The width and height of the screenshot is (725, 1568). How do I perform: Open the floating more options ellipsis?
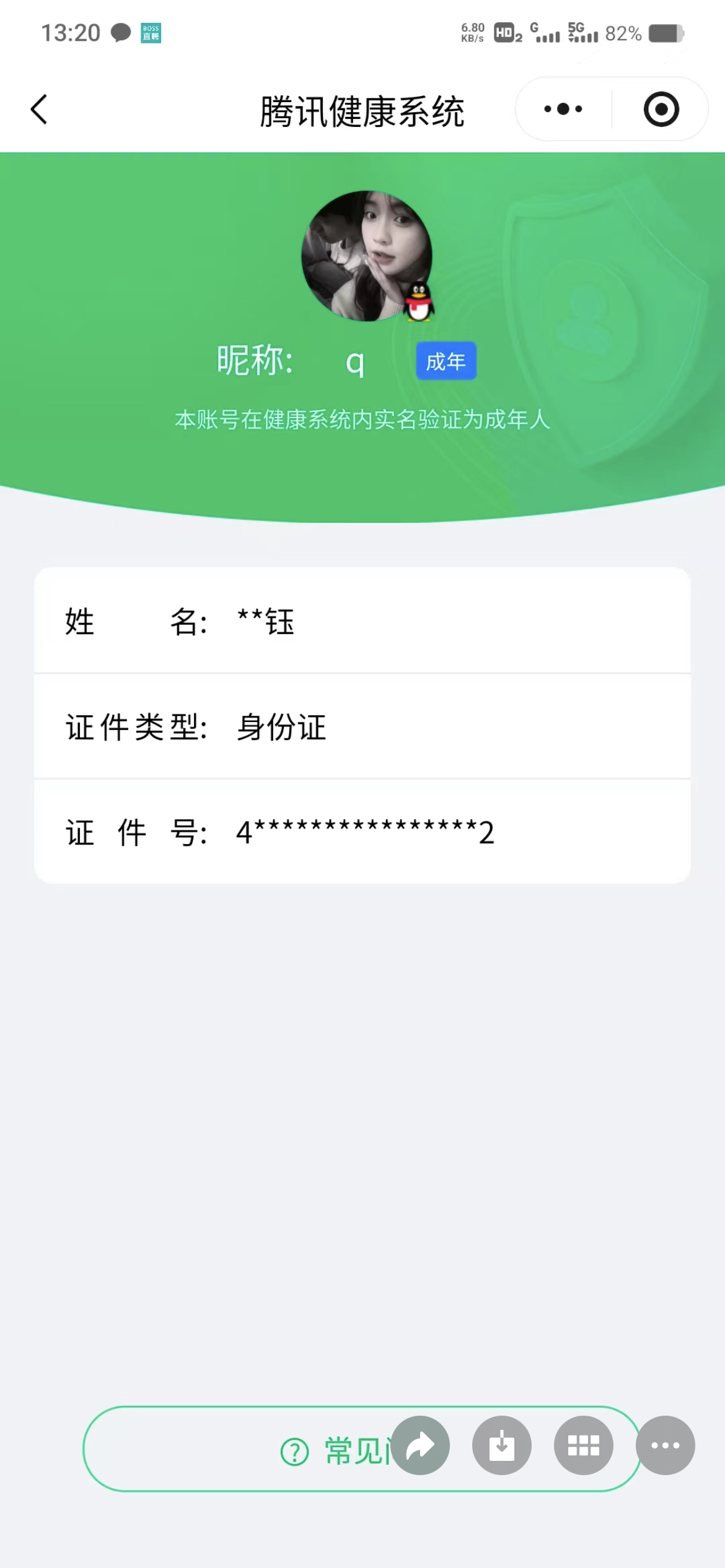tap(665, 1445)
